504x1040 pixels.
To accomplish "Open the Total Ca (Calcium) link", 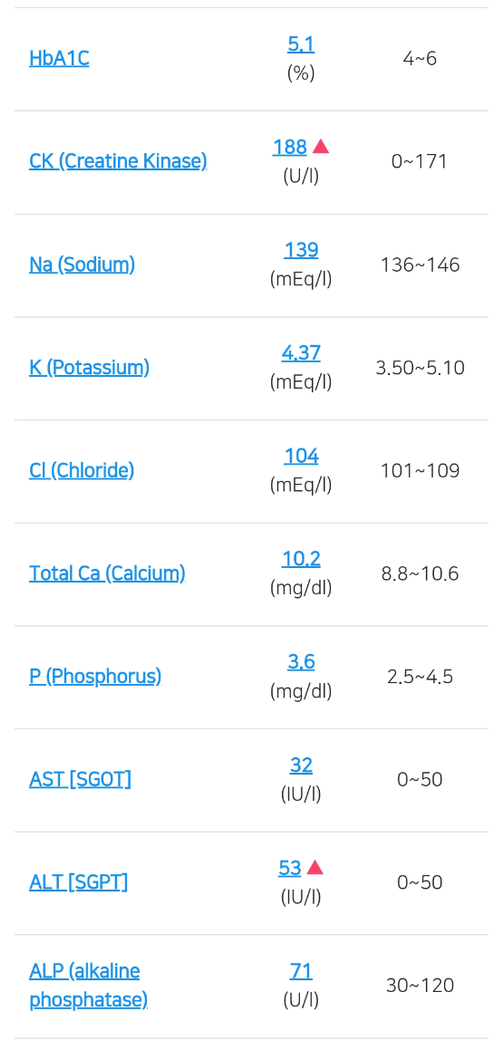I will (107, 573).
